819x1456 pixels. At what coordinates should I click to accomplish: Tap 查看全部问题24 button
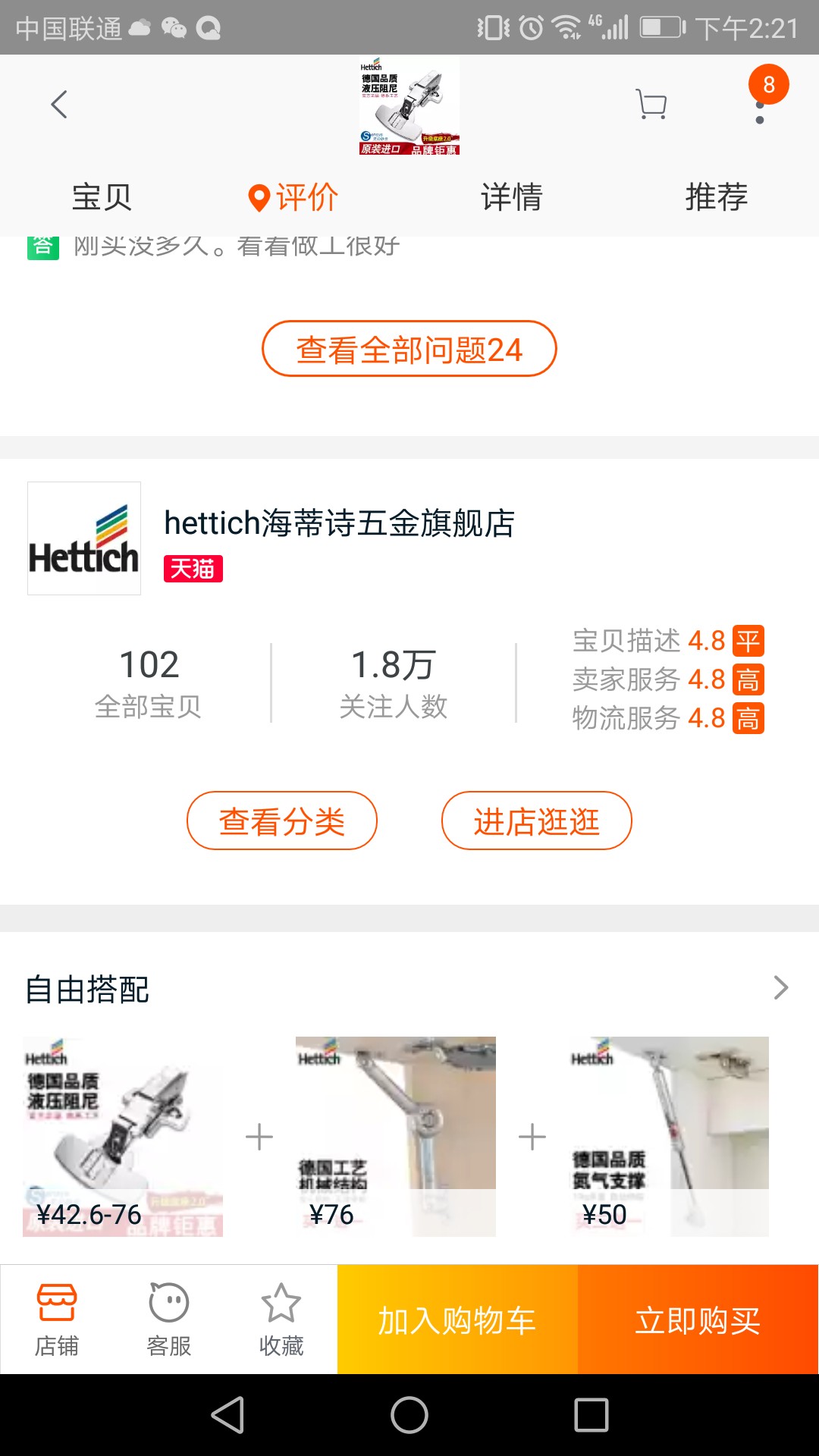pyautogui.click(x=409, y=349)
